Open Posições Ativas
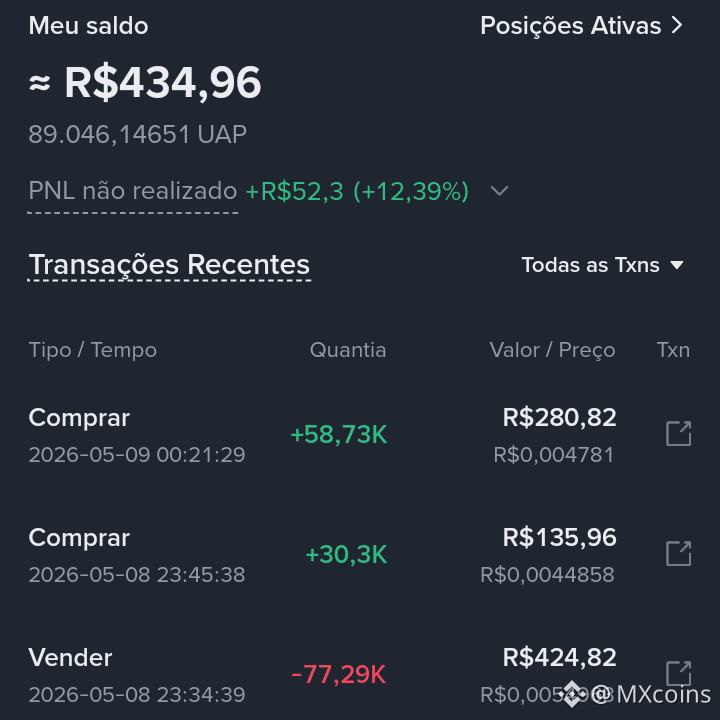This screenshot has width=720, height=720. tap(581, 26)
